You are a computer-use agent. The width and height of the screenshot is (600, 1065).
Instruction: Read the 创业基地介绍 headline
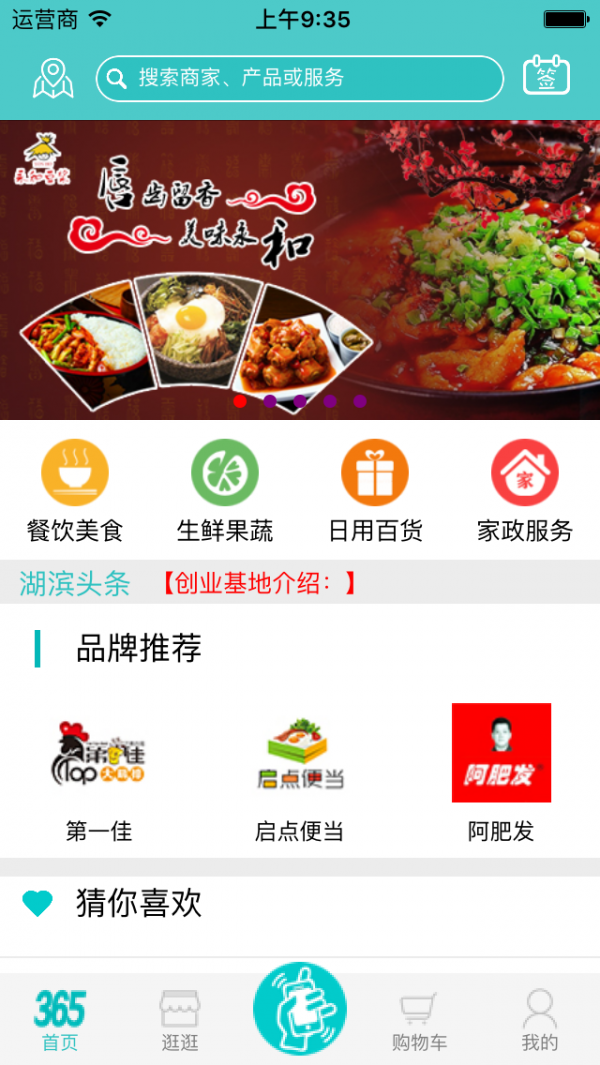coord(258,583)
